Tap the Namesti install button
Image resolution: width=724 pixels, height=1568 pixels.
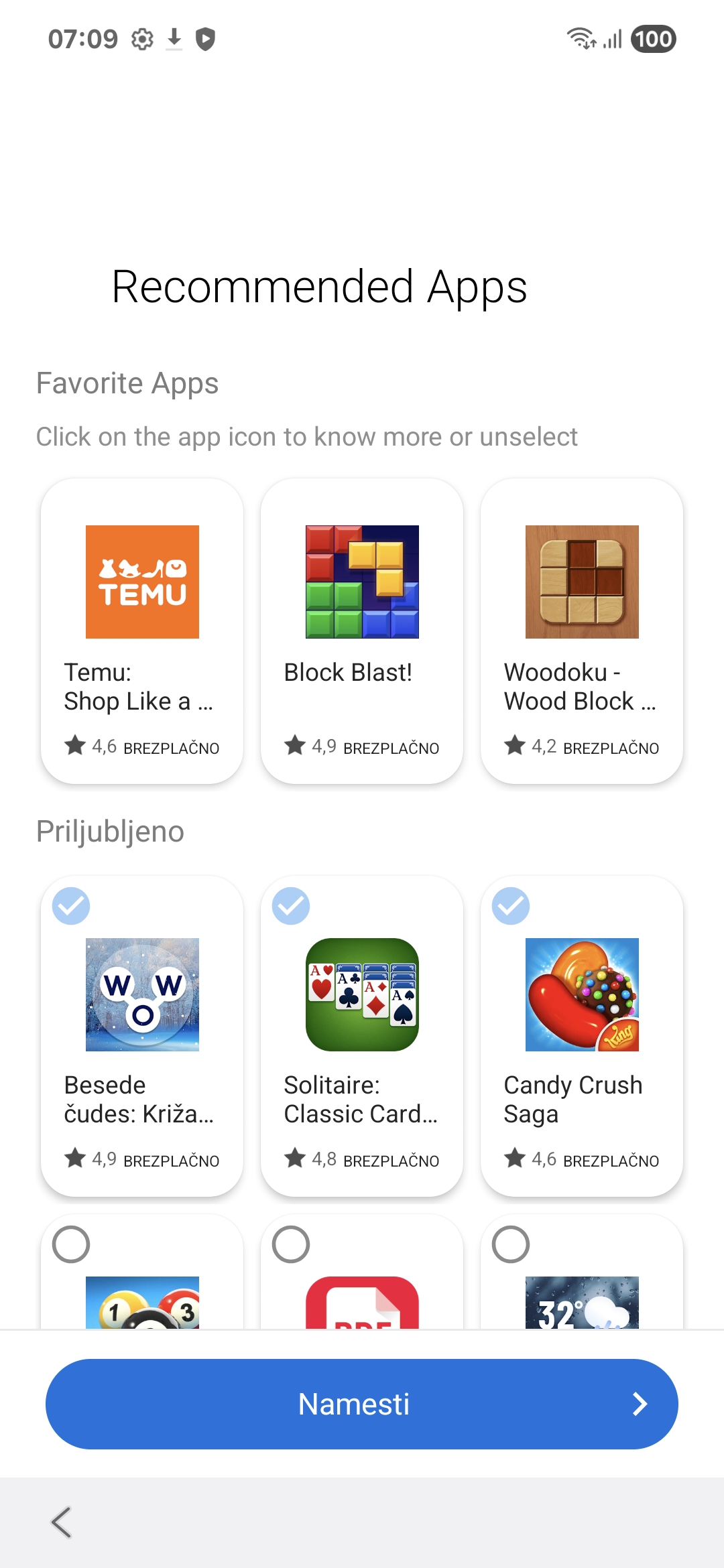(362, 1404)
